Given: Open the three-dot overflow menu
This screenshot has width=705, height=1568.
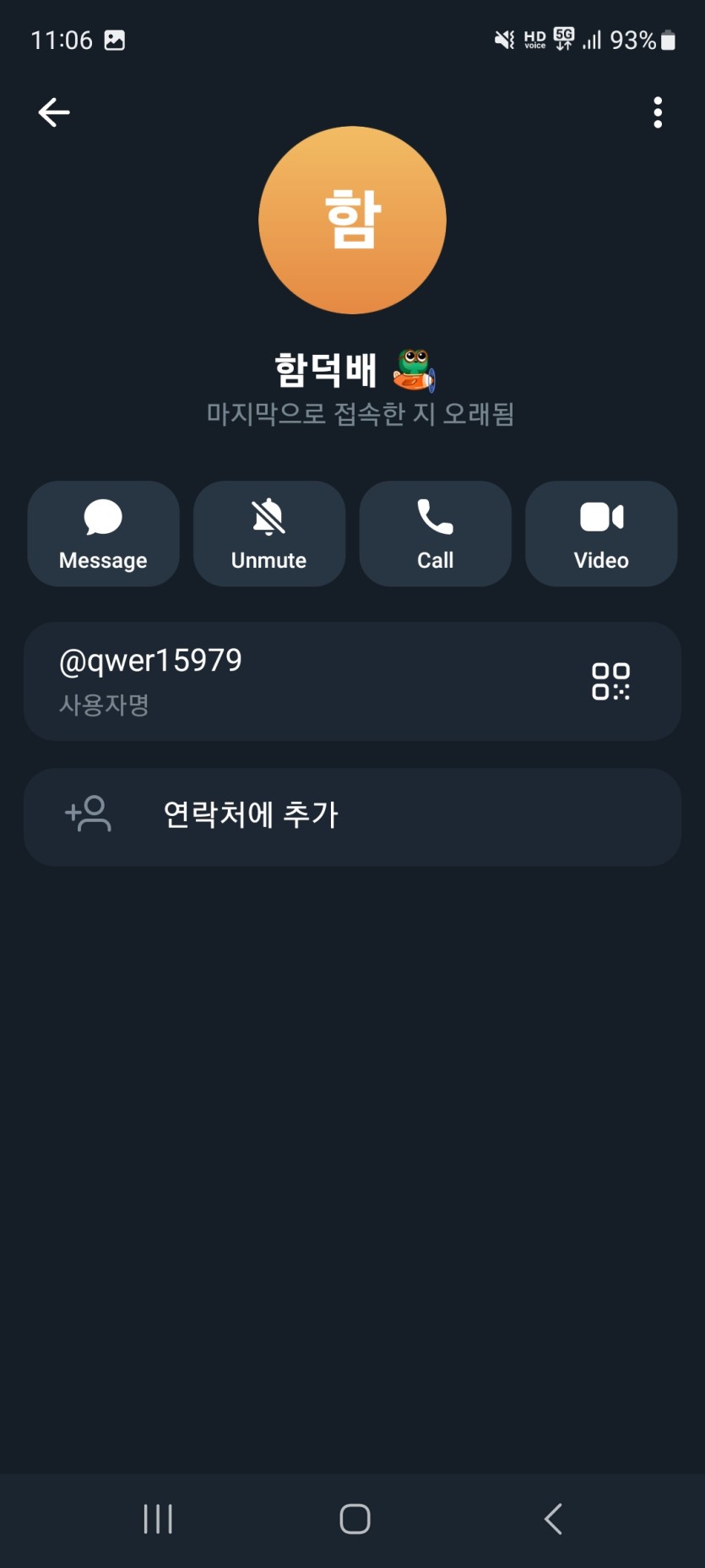Looking at the screenshot, I should tap(657, 112).
